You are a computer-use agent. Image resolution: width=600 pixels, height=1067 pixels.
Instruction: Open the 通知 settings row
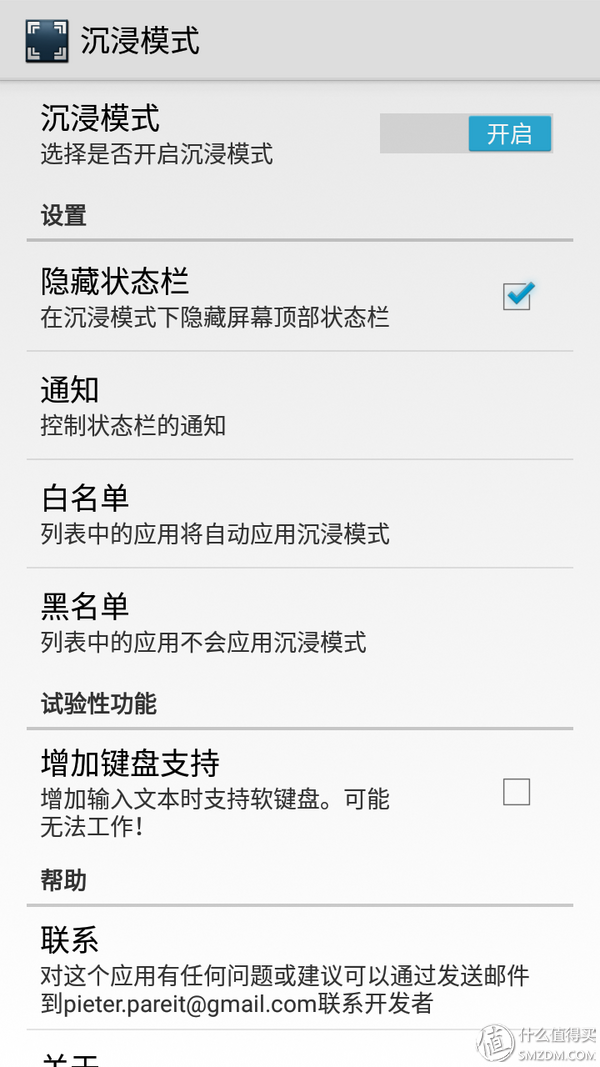click(300, 406)
